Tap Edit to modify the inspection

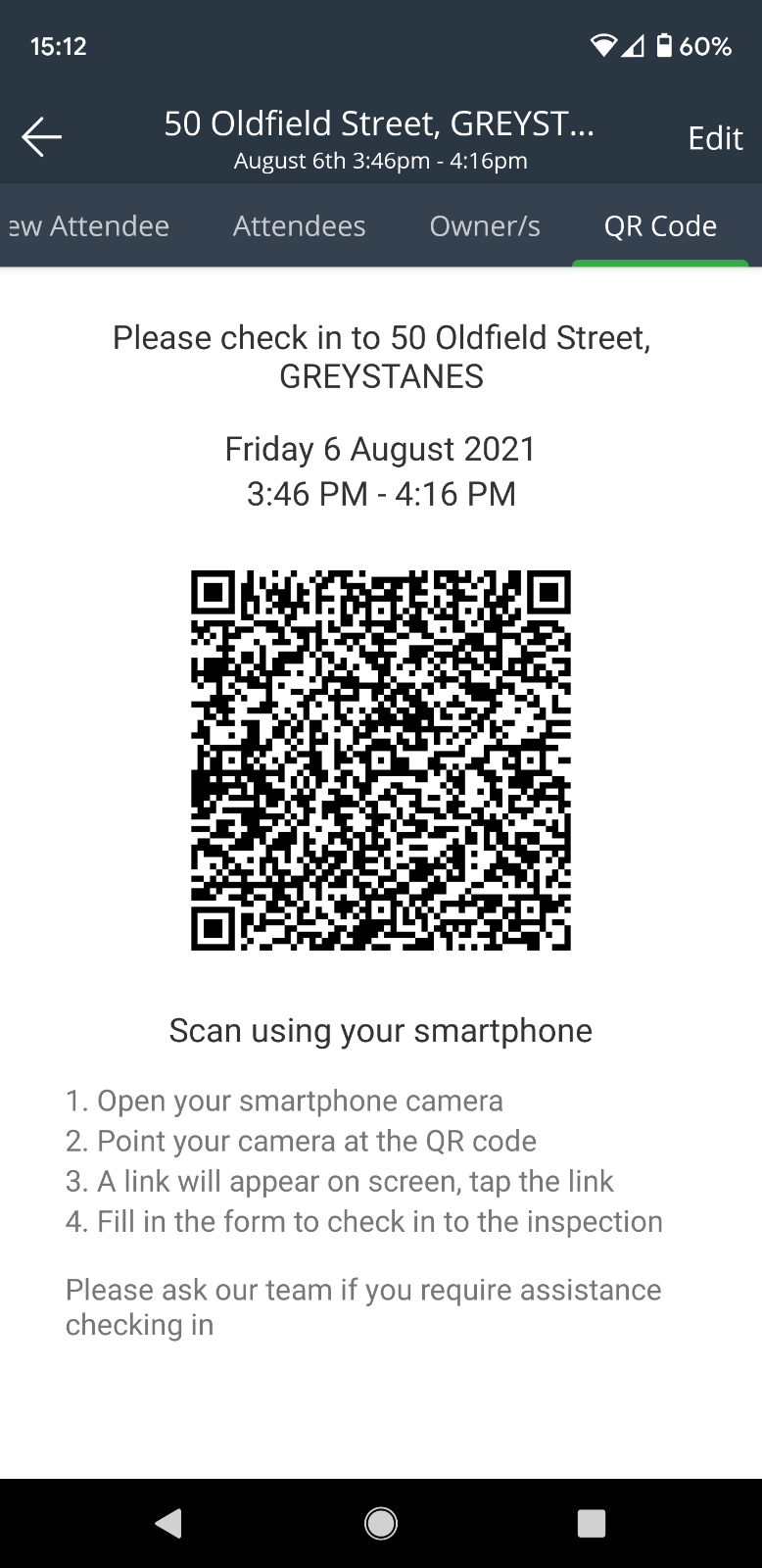point(715,138)
